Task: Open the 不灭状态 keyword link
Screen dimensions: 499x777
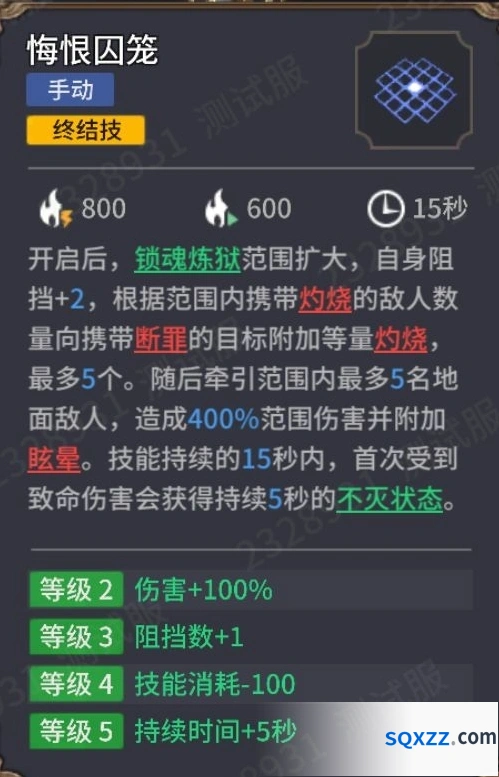Action: pos(389,500)
